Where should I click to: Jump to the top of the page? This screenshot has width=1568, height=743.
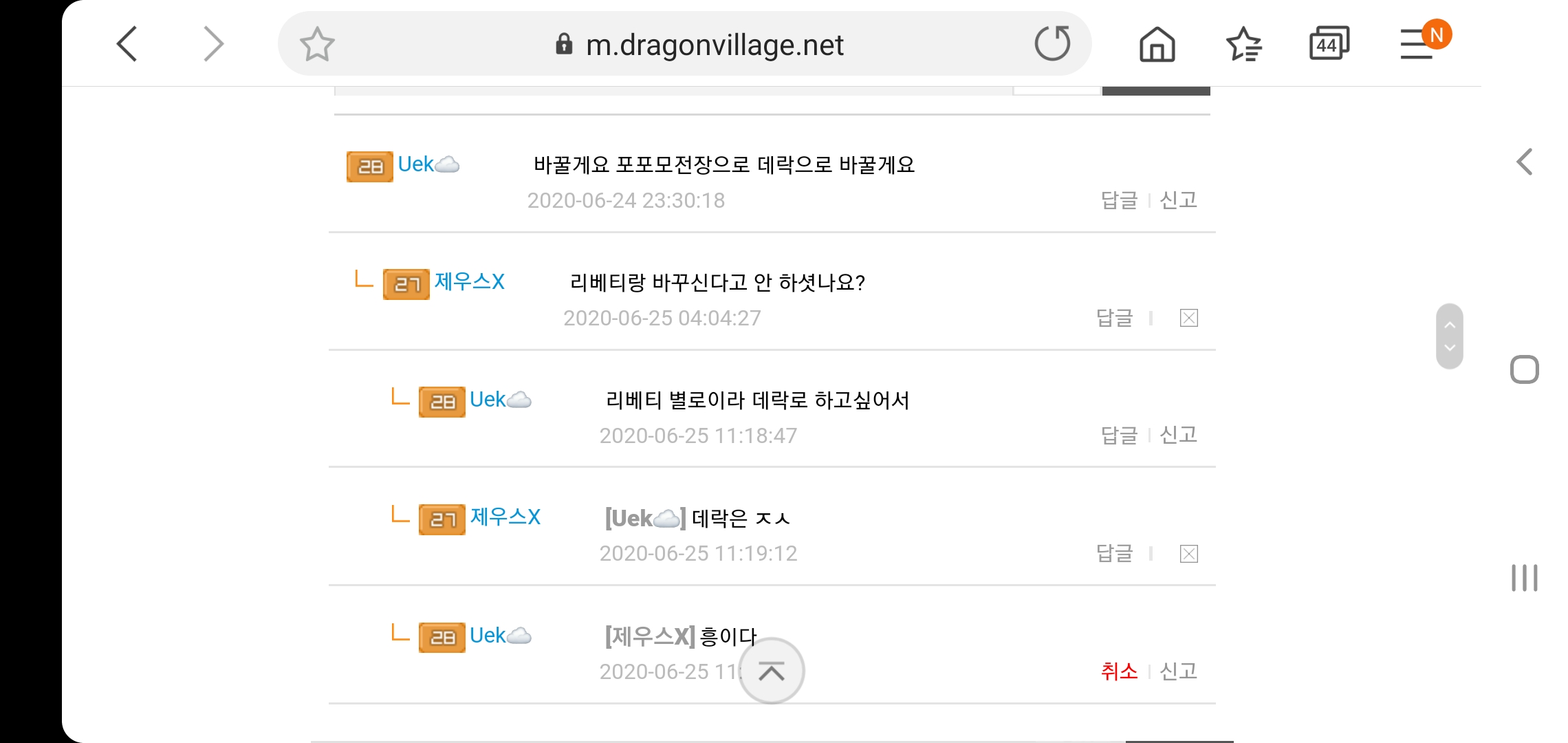coord(772,671)
